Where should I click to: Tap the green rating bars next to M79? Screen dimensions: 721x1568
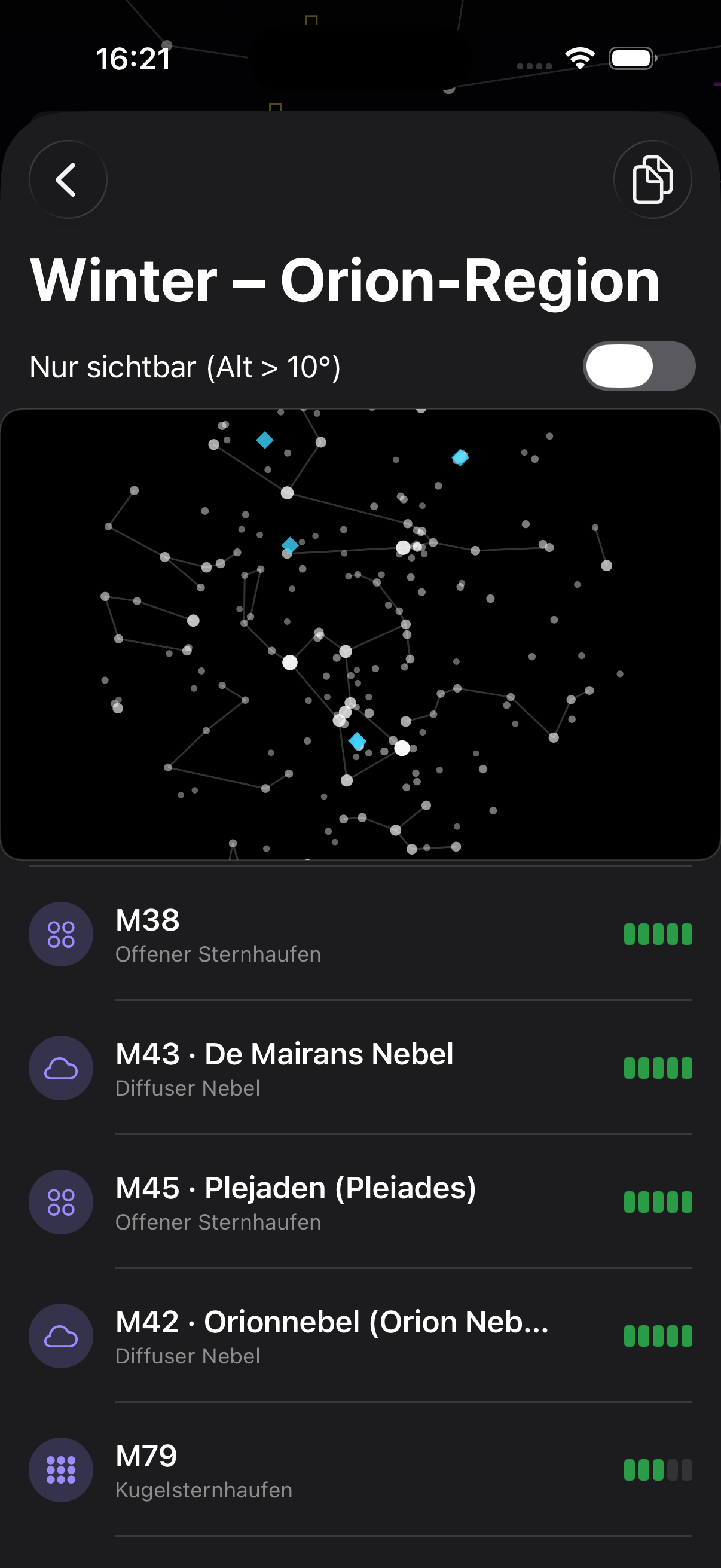point(658,1471)
